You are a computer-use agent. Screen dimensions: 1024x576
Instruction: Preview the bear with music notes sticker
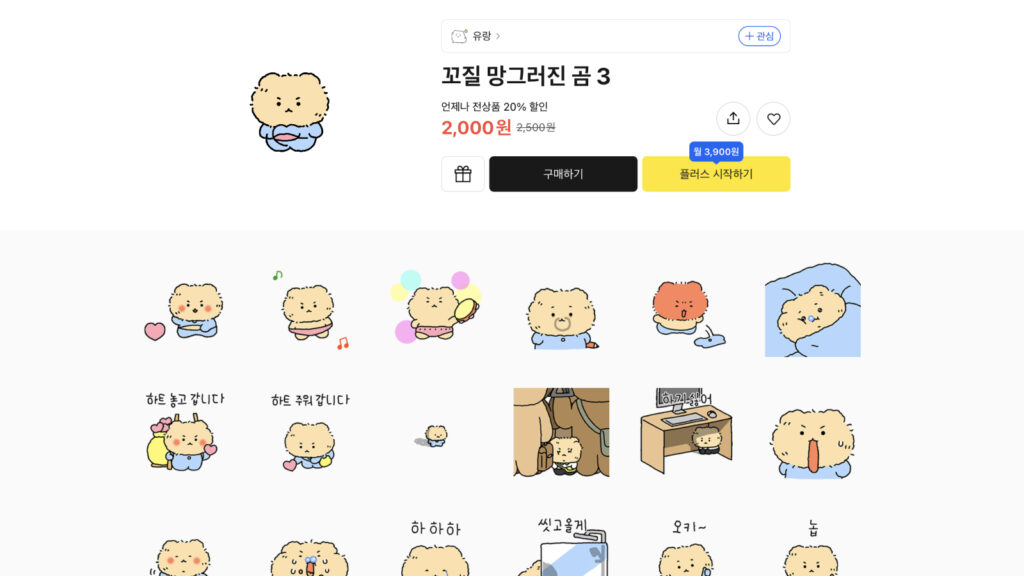(311, 311)
